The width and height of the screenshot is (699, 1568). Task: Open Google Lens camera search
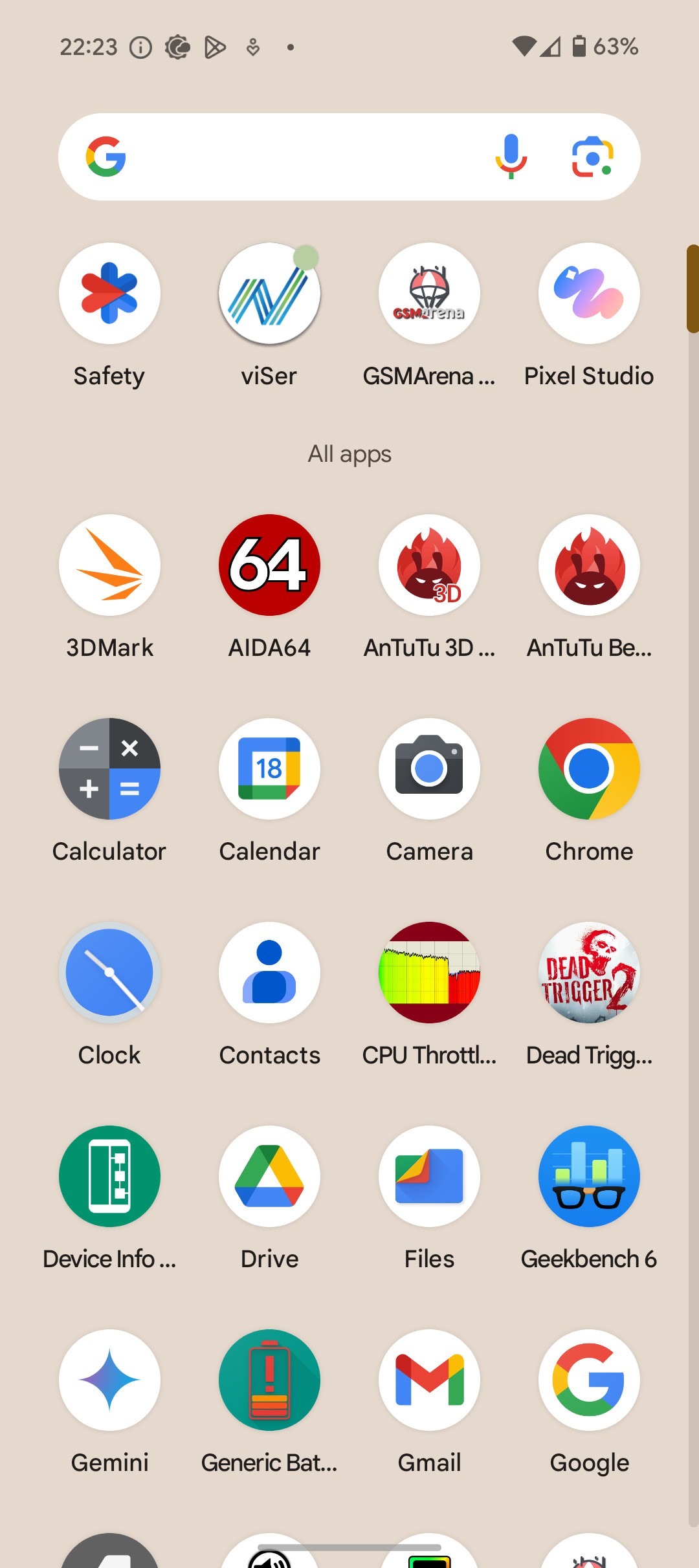pos(592,157)
